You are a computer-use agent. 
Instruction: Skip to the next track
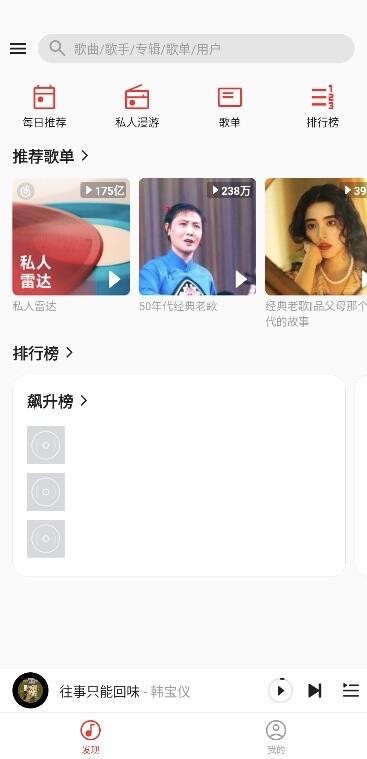pos(315,691)
